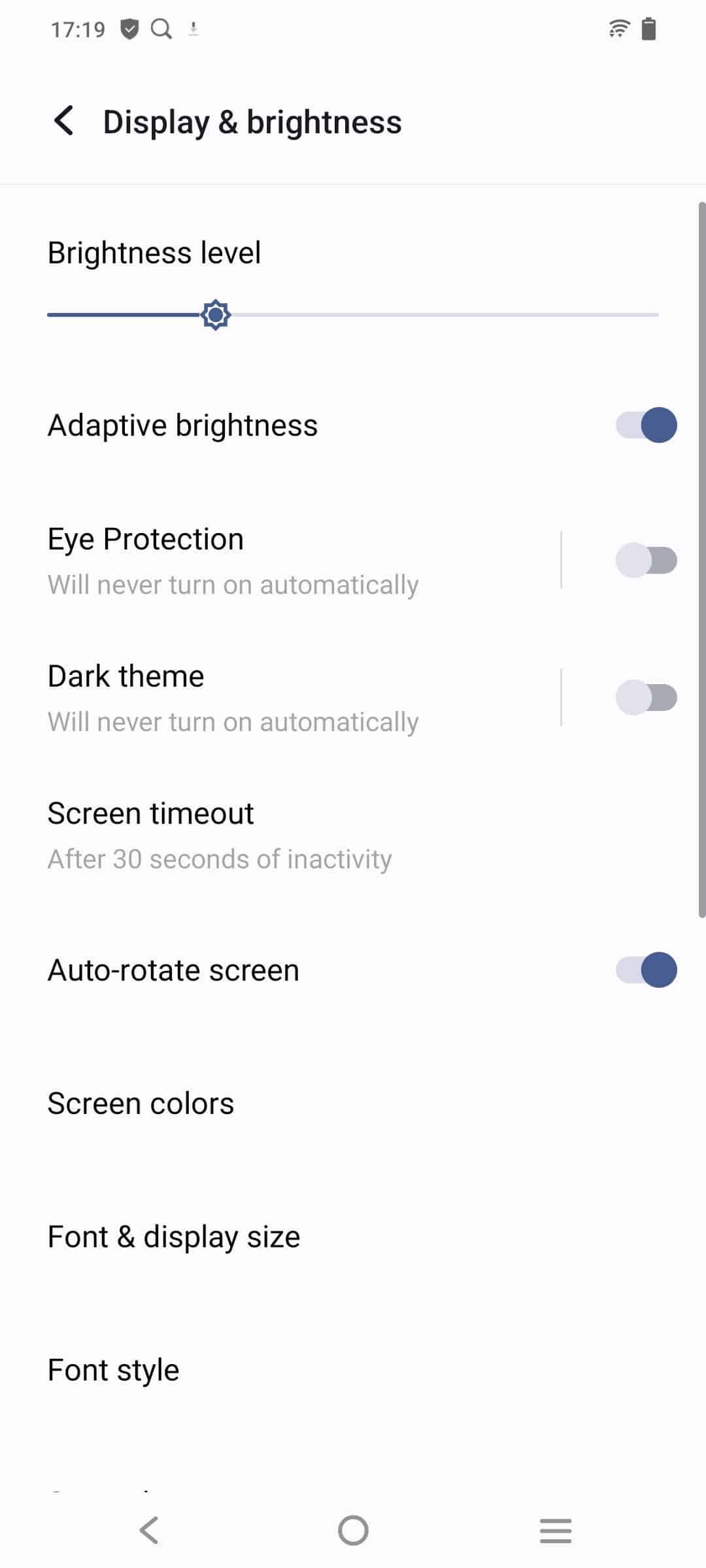Open recent apps from navigation bar

point(556,1530)
